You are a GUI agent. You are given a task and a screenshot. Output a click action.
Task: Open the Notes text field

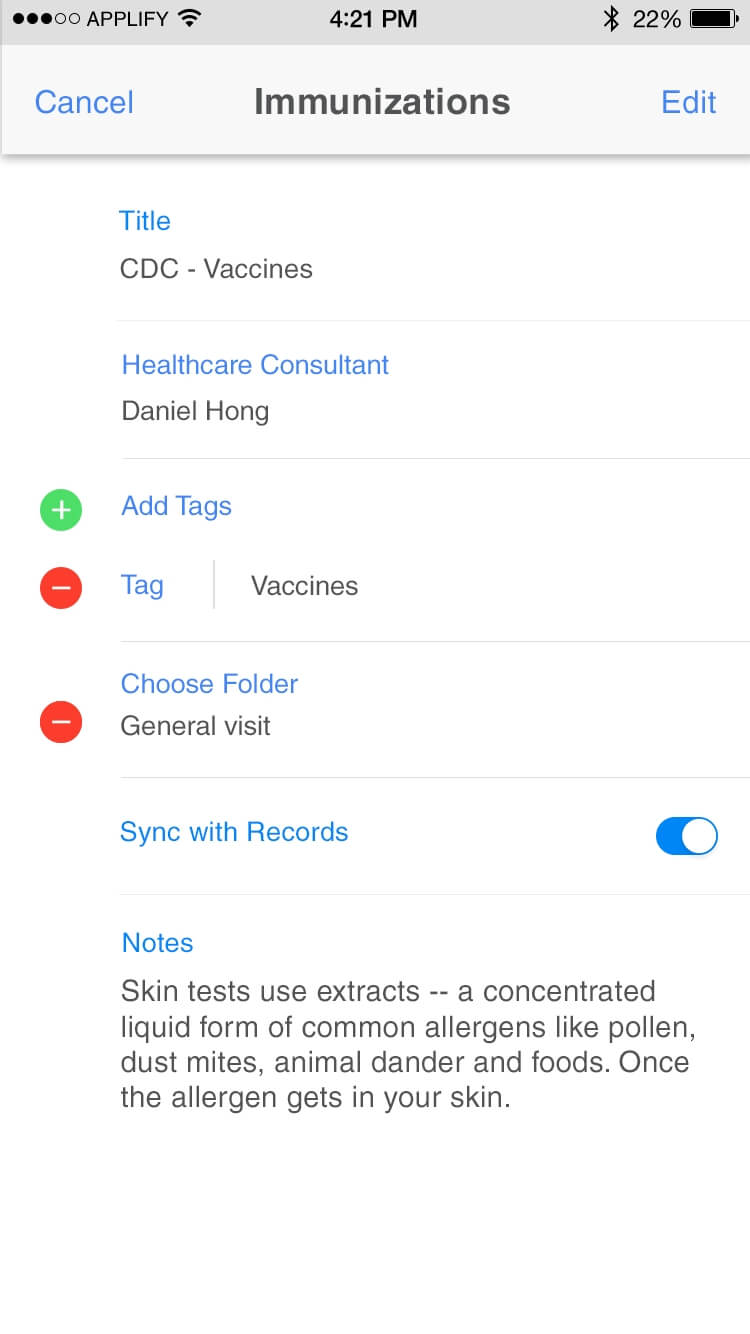404,1045
